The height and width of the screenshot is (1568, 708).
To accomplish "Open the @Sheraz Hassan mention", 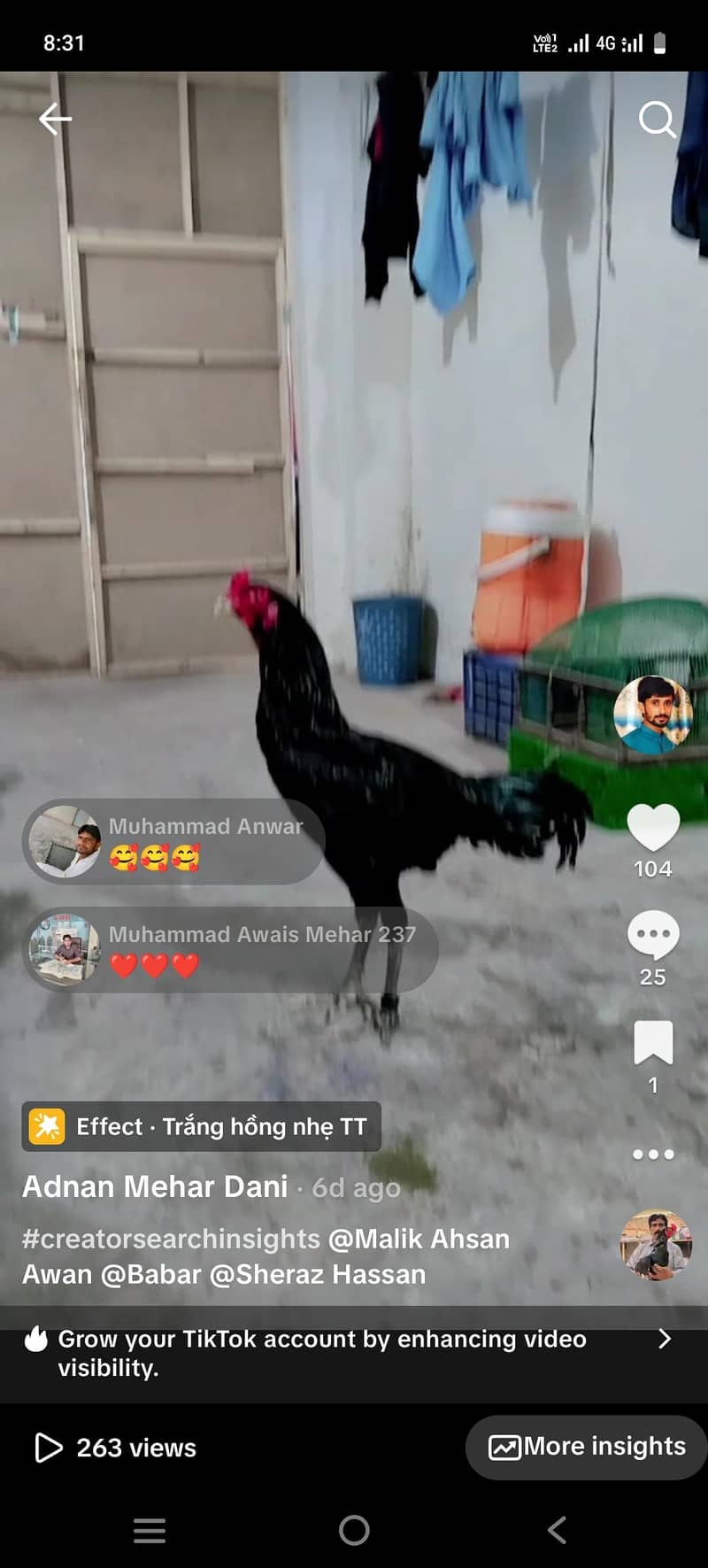I will [317, 1274].
